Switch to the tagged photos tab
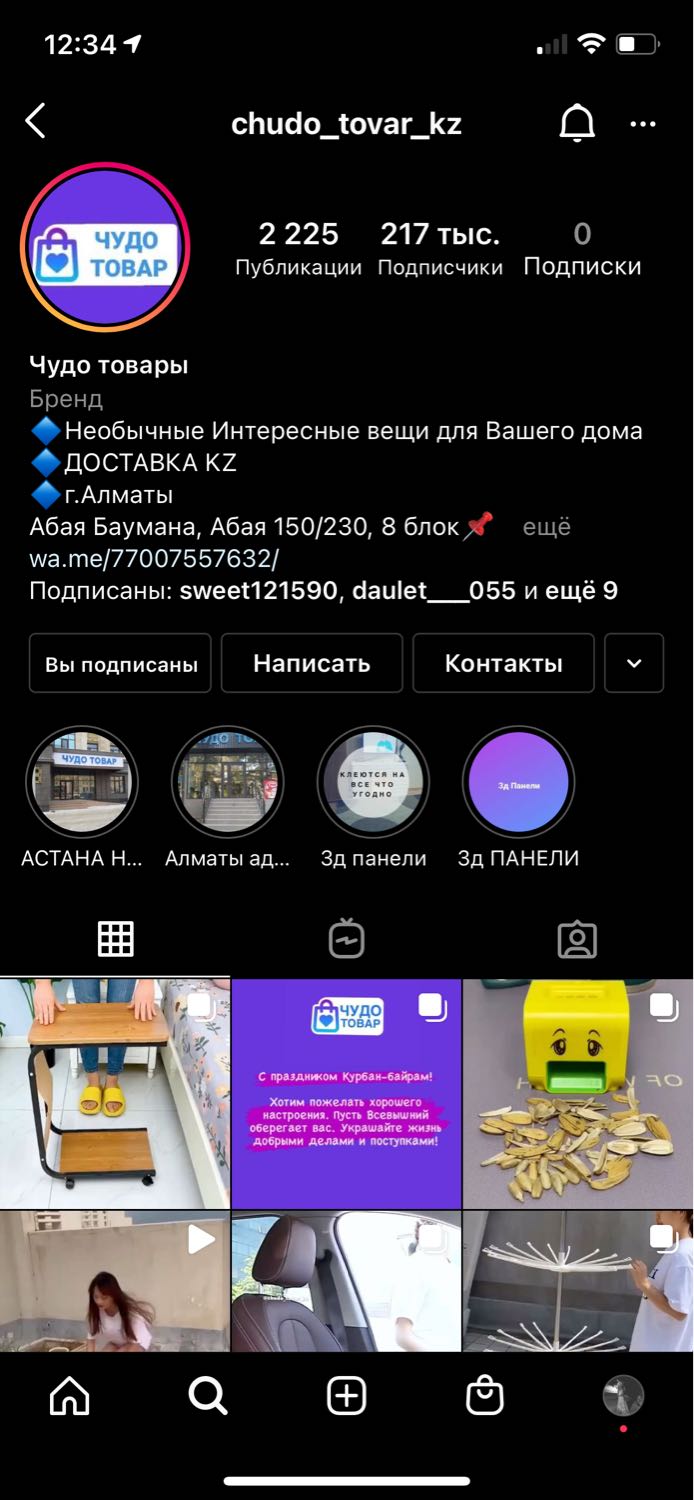Screen dimensions: 694x1500 click(x=577, y=939)
